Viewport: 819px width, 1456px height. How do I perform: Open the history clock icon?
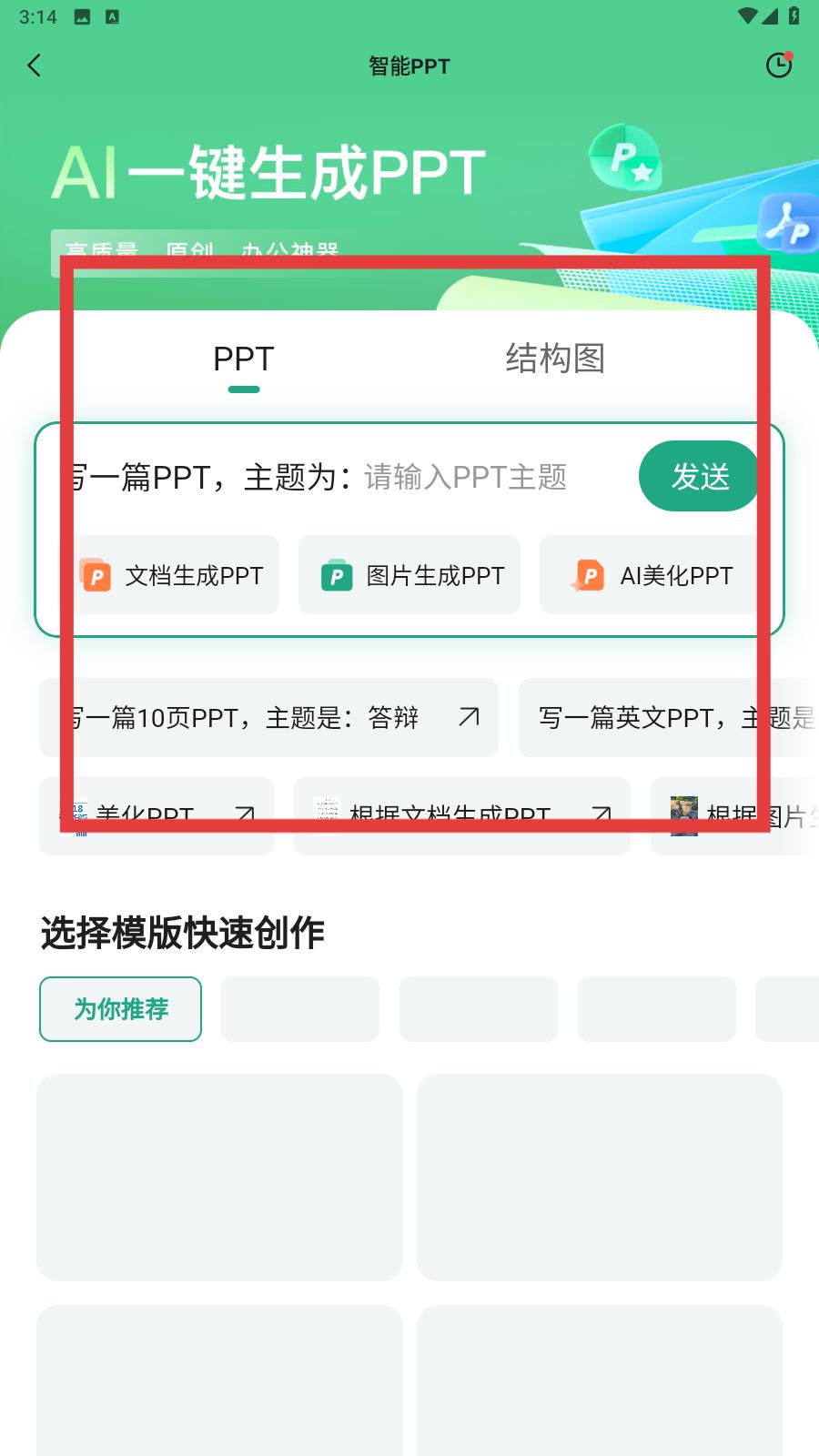(x=779, y=65)
